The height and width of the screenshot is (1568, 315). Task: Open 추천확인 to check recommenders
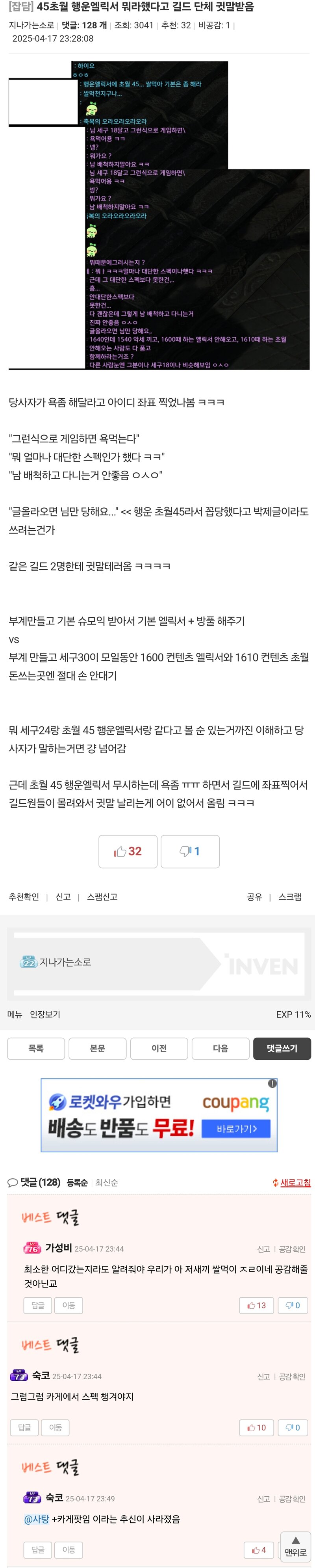click(24, 897)
